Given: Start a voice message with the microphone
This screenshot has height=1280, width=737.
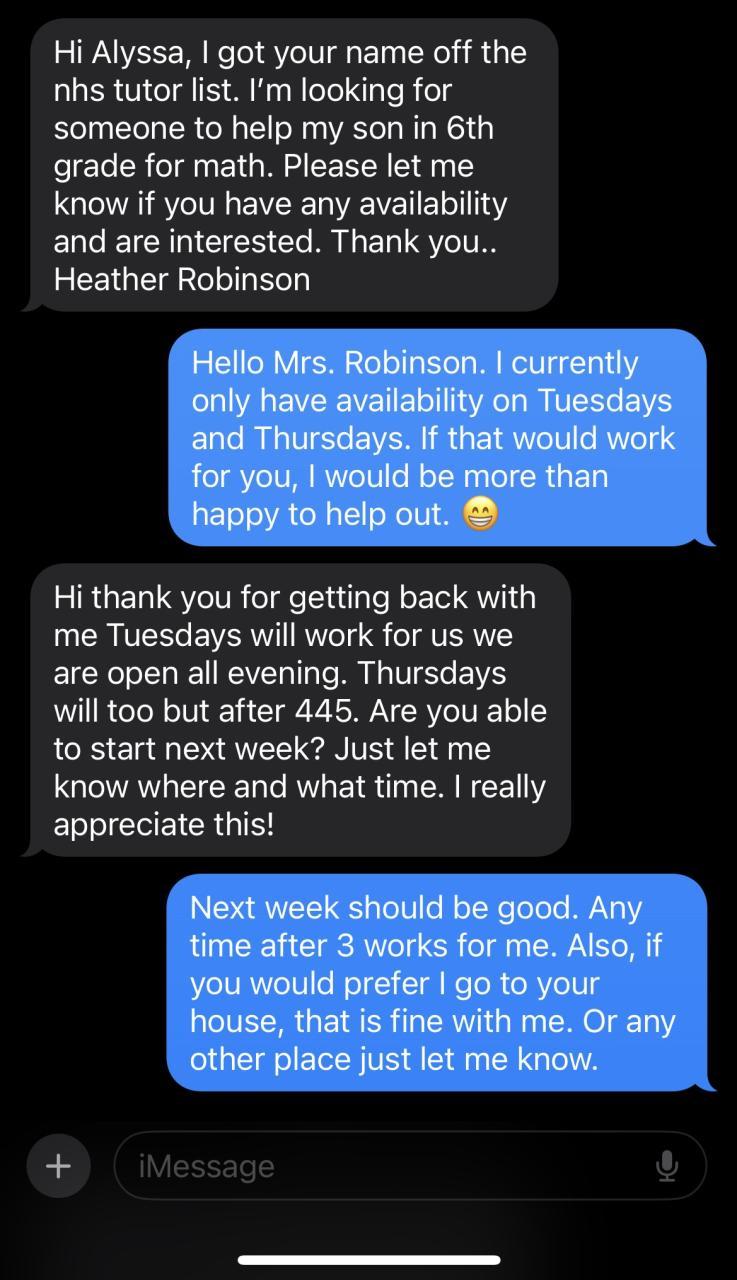Looking at the screenshot, I should pos(667,1166).
